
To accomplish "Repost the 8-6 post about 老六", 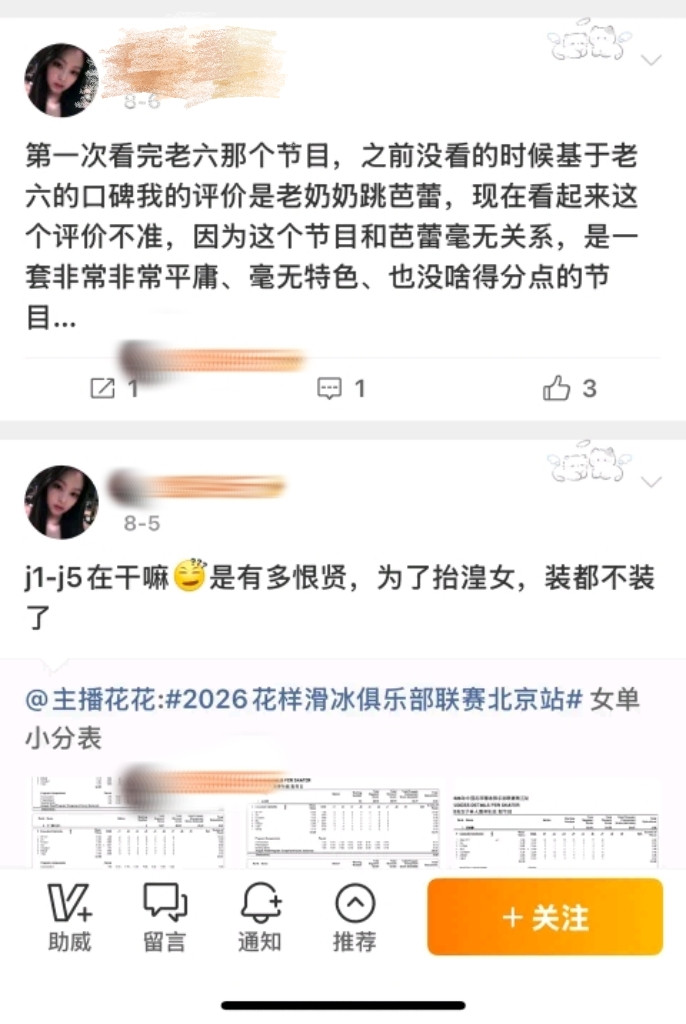I will click(114, 389).
